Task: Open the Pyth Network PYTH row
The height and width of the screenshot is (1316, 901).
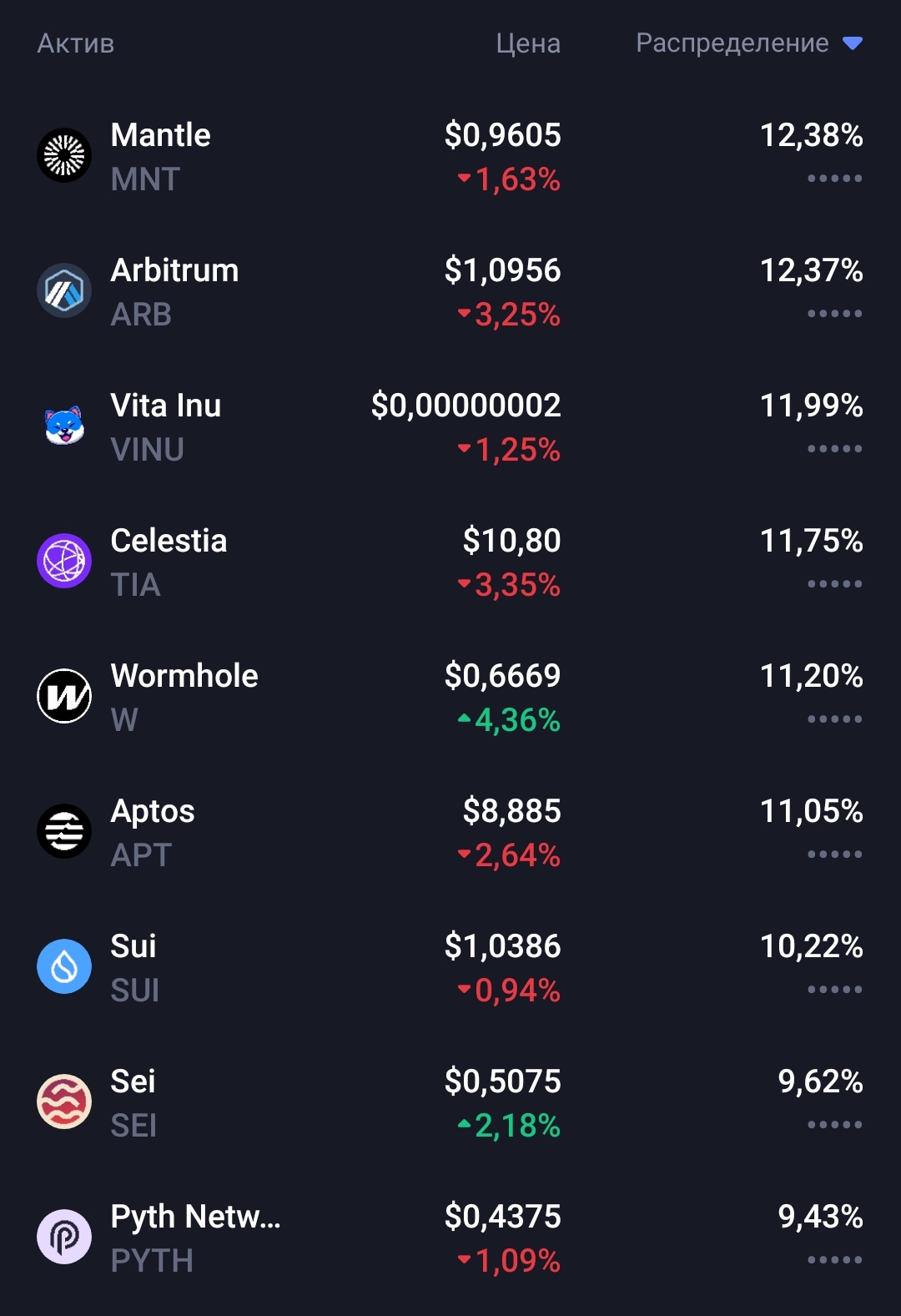Action: coord(450,1238)
